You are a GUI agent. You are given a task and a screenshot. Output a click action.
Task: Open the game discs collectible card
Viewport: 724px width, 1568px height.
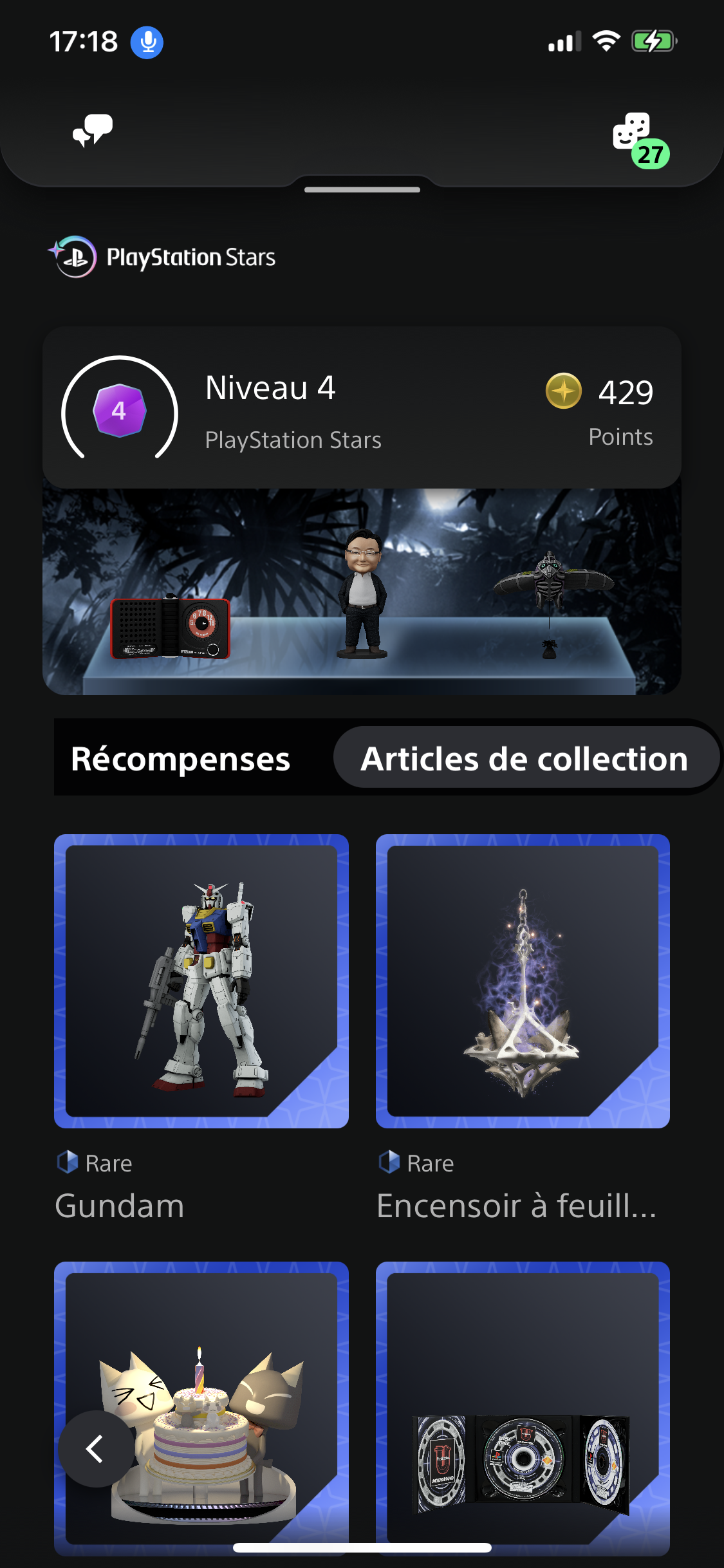tap(523, 1408)
